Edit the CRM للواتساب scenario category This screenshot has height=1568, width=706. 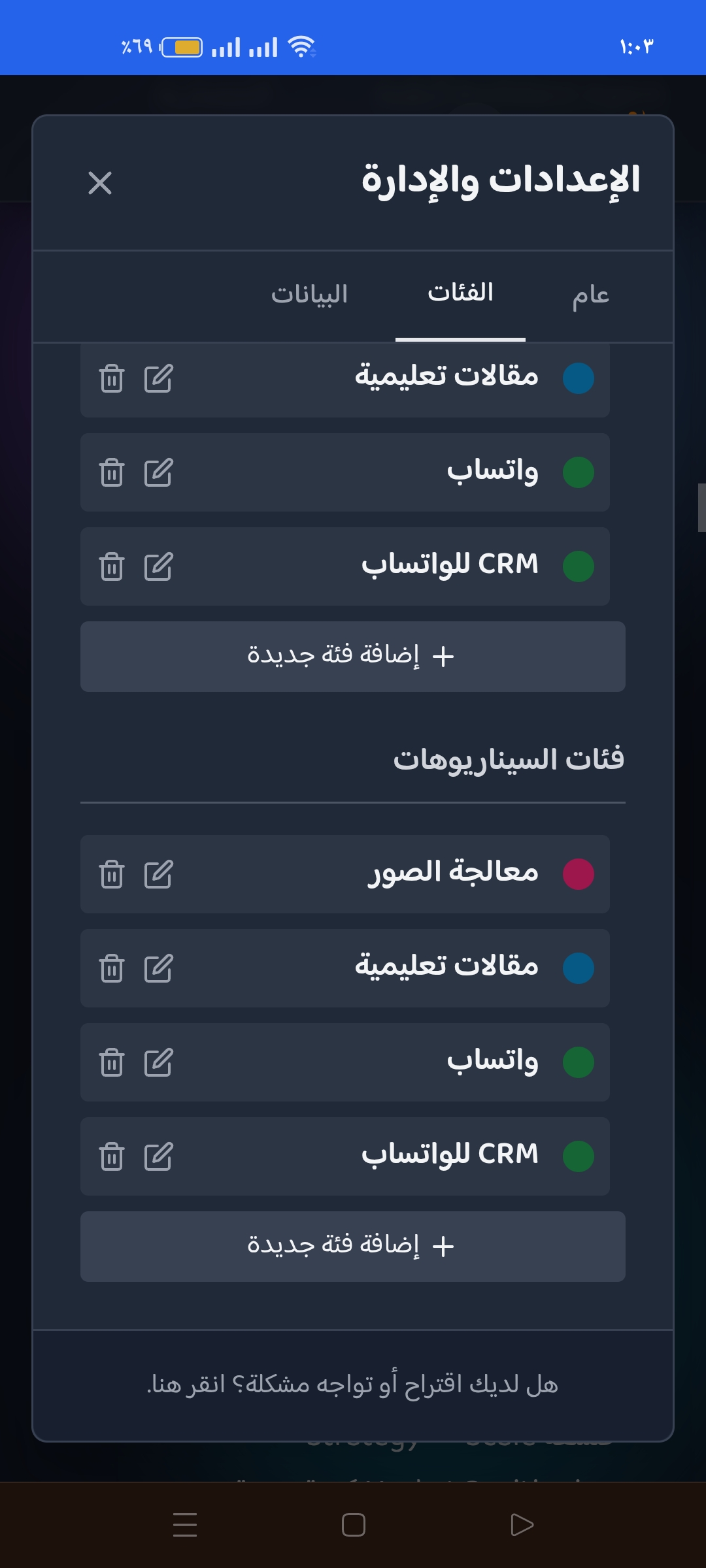point(158,1156)
